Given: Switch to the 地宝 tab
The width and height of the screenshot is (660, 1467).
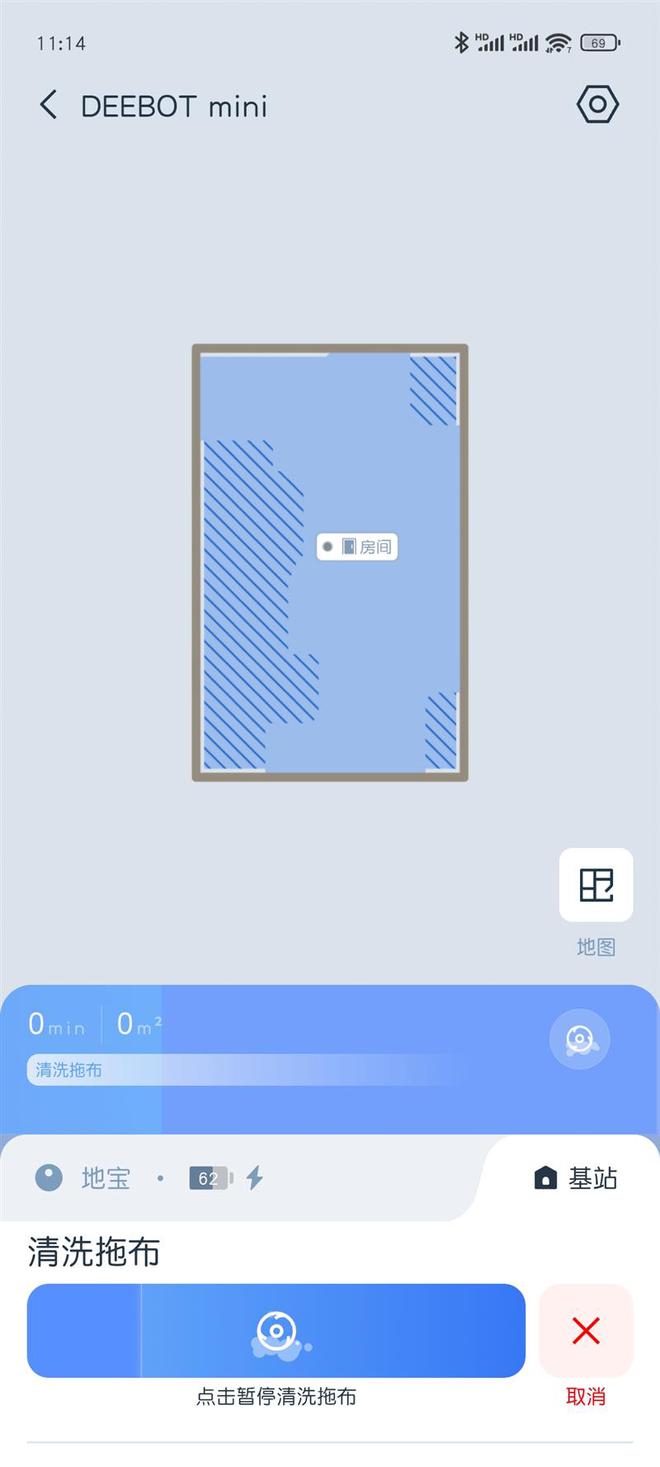Looking at the screenshot, I should [106, 1178].
